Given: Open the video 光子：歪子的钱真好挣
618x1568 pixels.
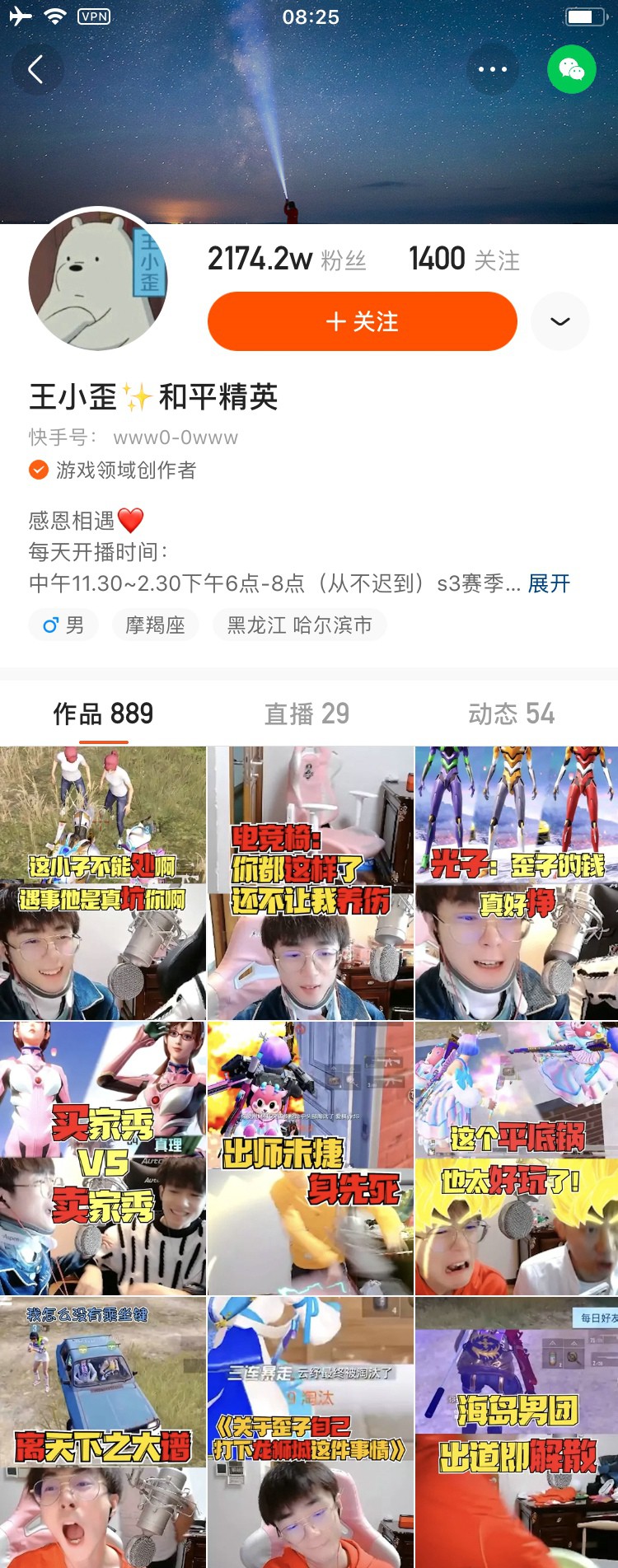Looking at the screenshot, I should pos(517,882).
